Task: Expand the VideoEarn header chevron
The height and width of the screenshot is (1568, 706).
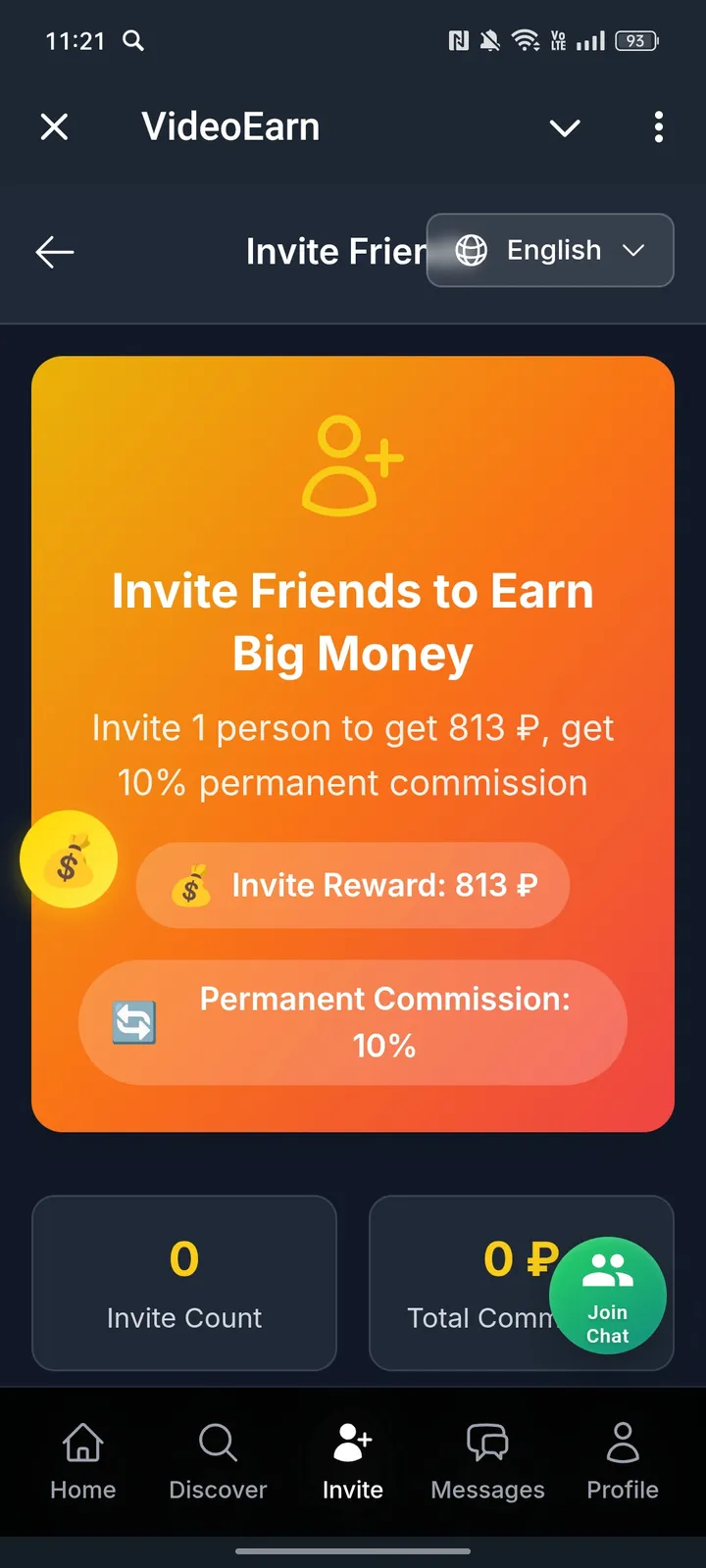Action: click(565, 127)
